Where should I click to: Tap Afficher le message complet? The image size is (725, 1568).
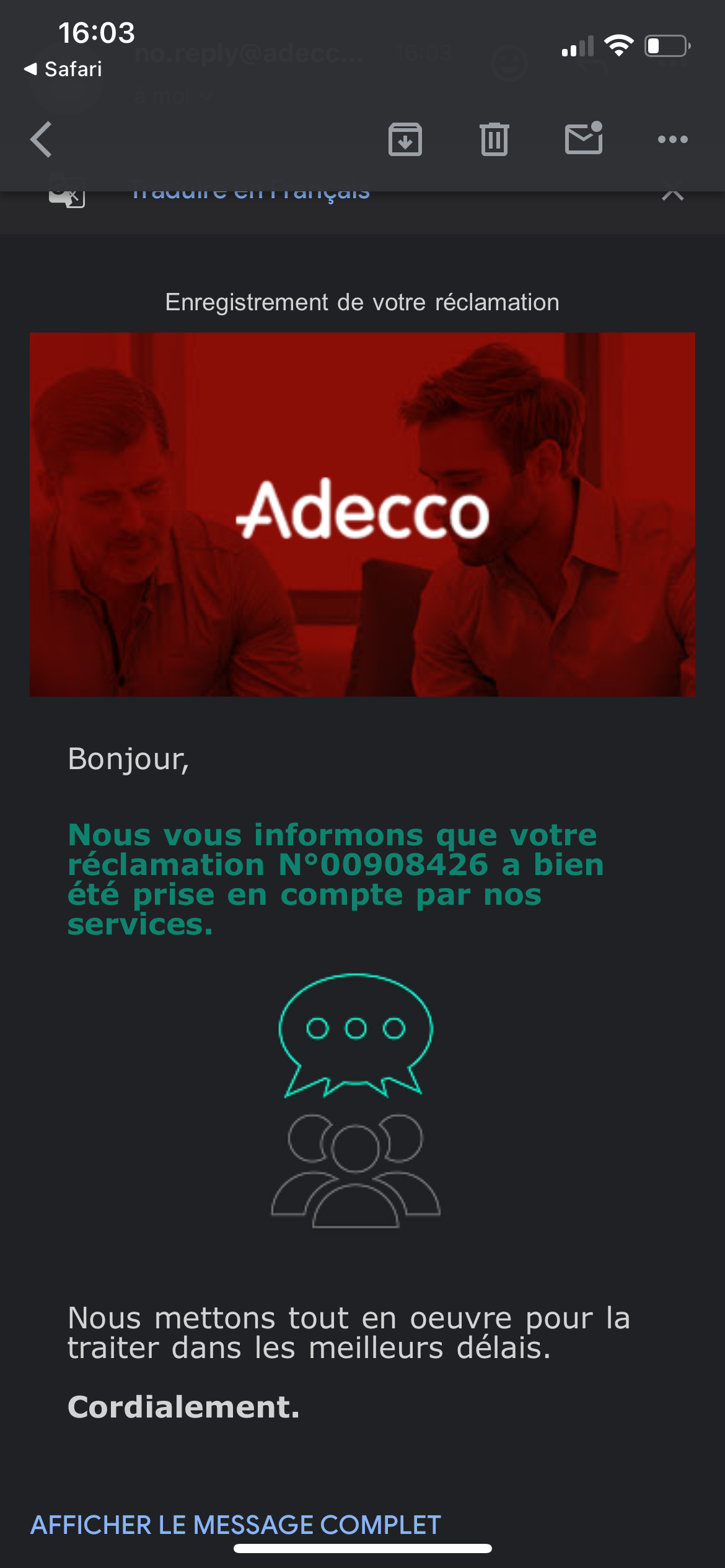tap(235, 1525)
